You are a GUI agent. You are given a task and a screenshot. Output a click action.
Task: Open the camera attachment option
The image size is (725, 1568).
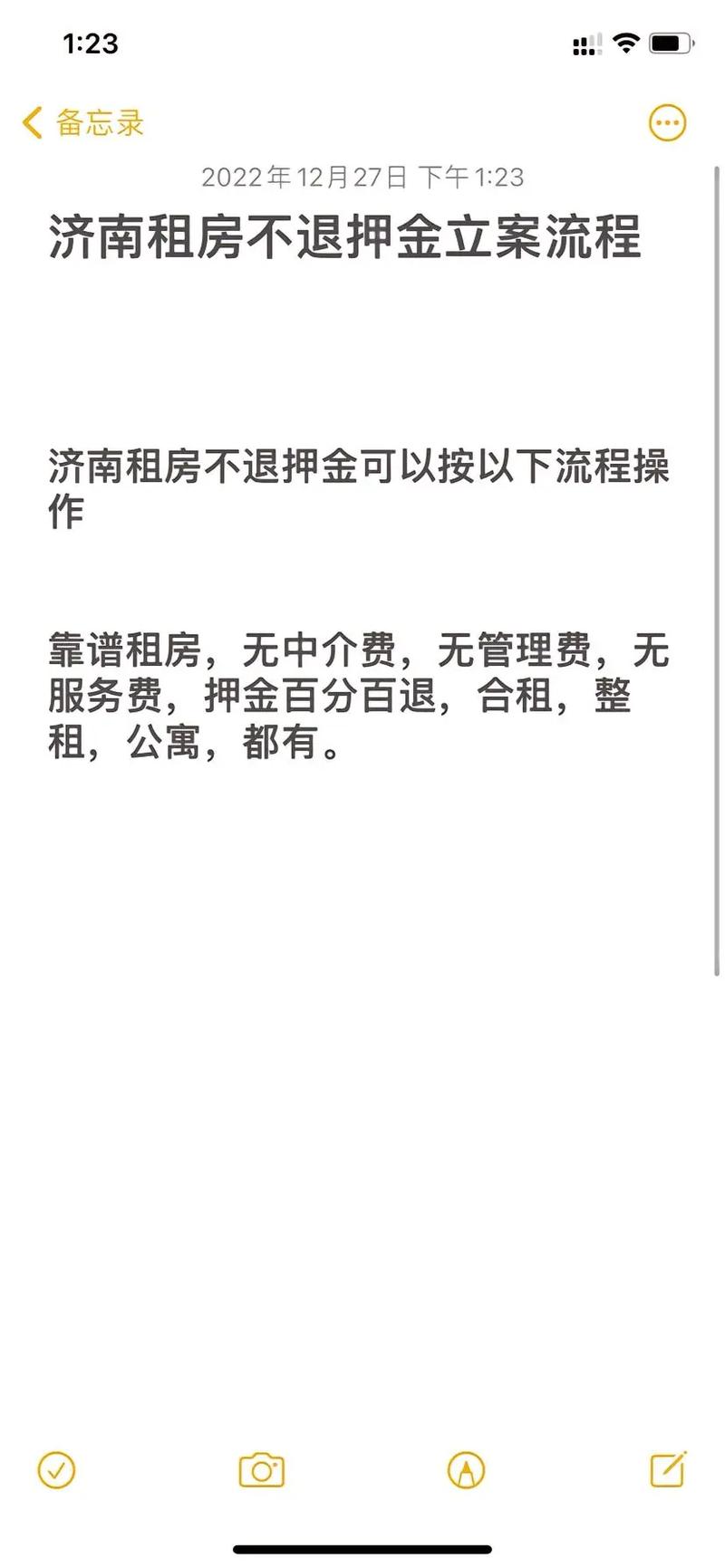[x=261, y=1470]
